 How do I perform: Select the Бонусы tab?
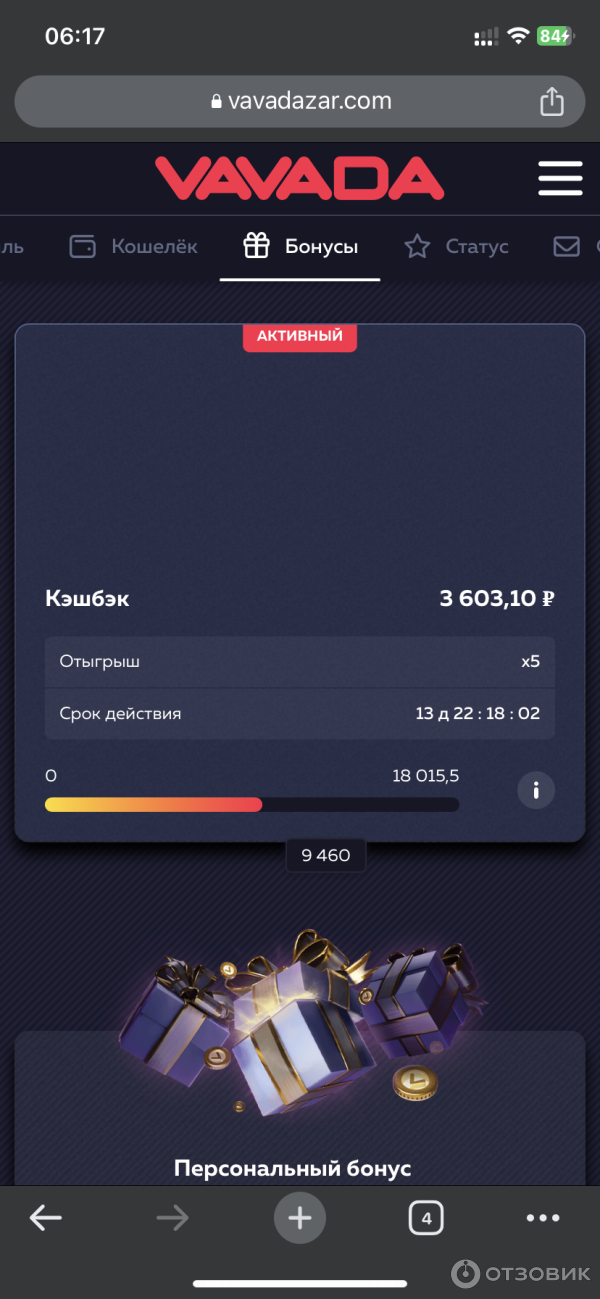301,246
